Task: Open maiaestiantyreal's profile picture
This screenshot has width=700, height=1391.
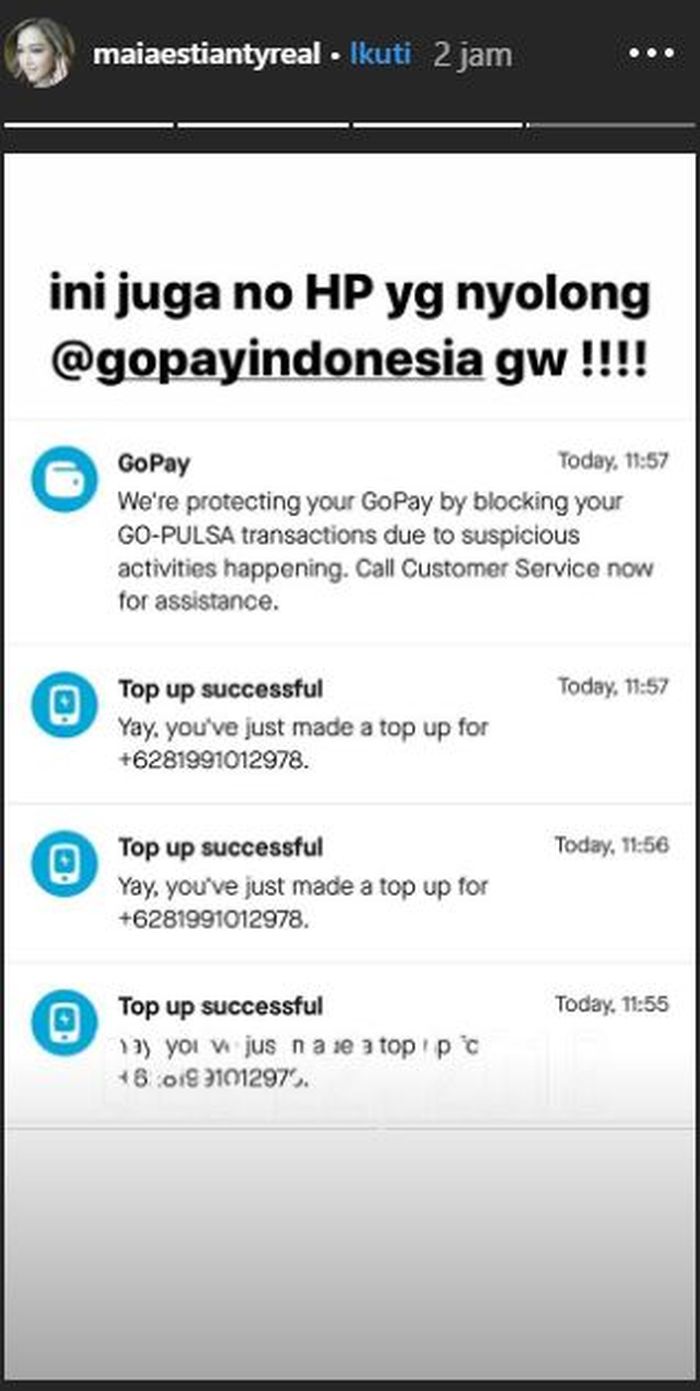Action: point(40,53)
